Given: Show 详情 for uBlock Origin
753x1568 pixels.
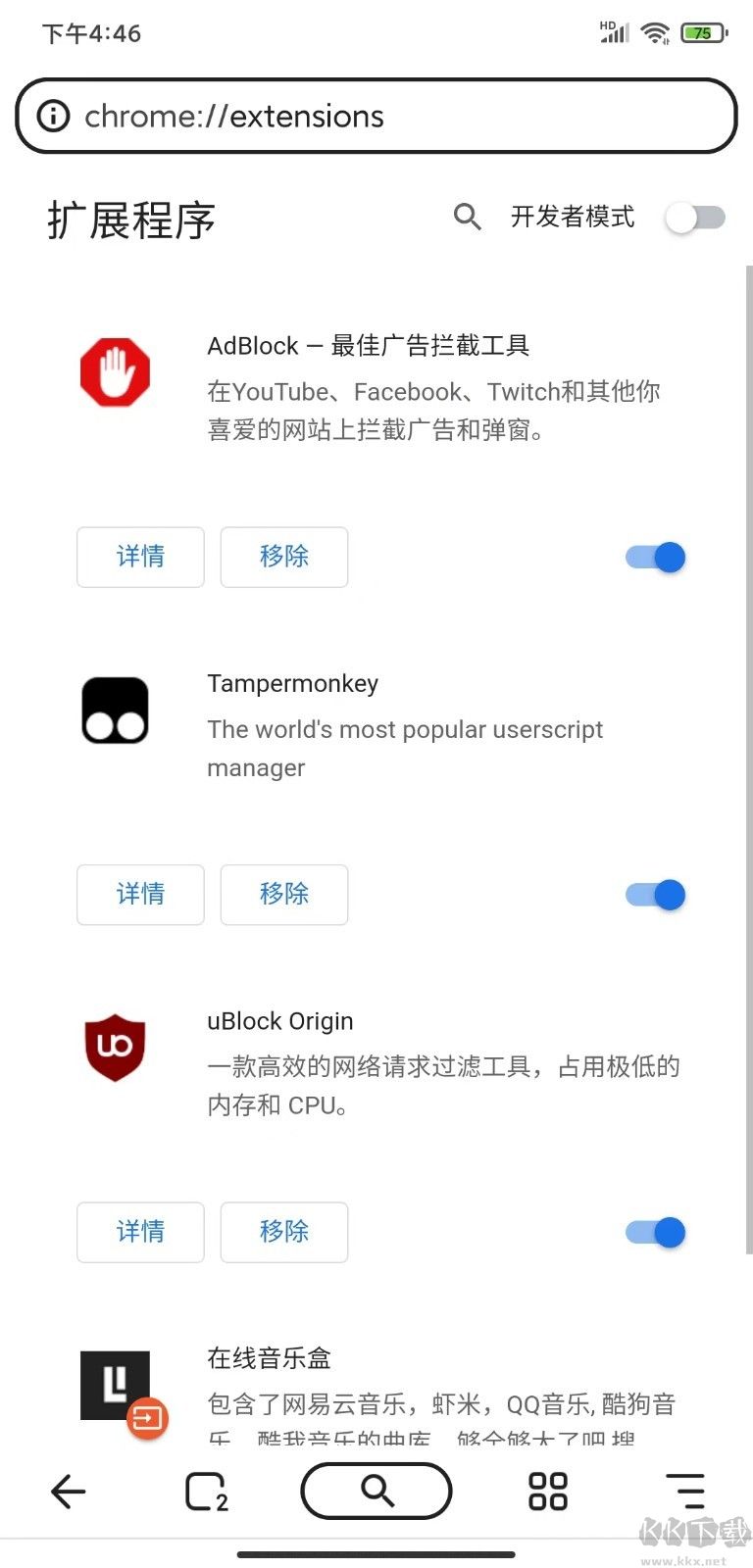Looking at the screenshot, I should coord(140,1232).
